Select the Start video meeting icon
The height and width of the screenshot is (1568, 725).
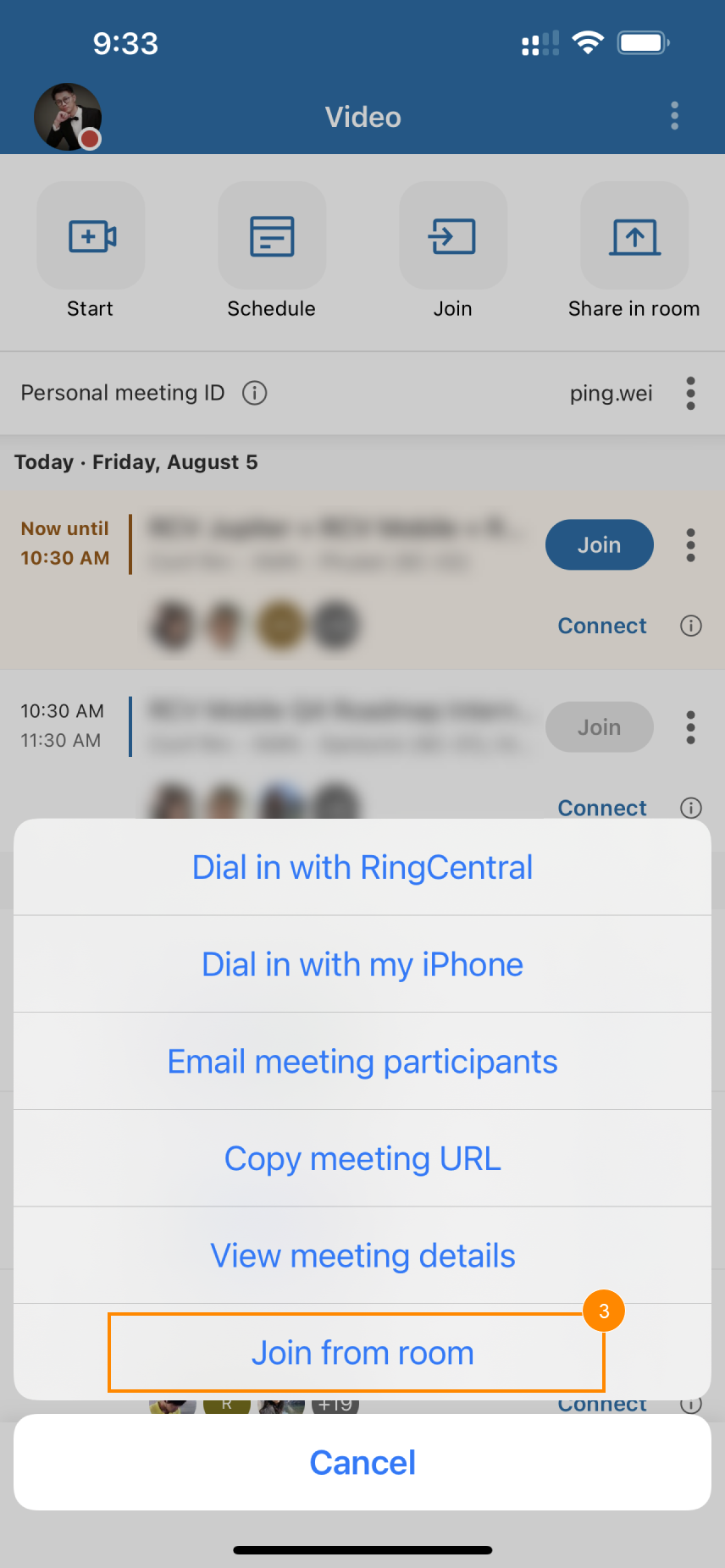point(90,236)
